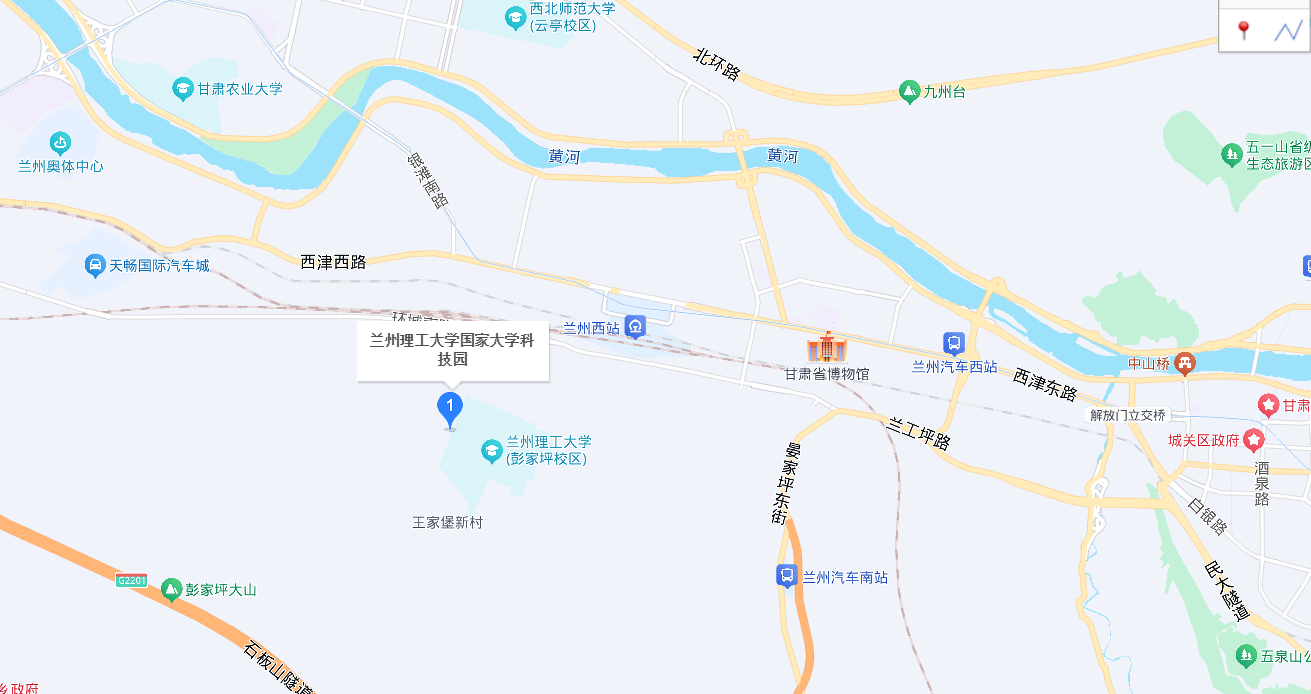This screenshot has width=1311, height=694.
Task: Tap the blue marker numbered 1
Action: tap(450, 408)
